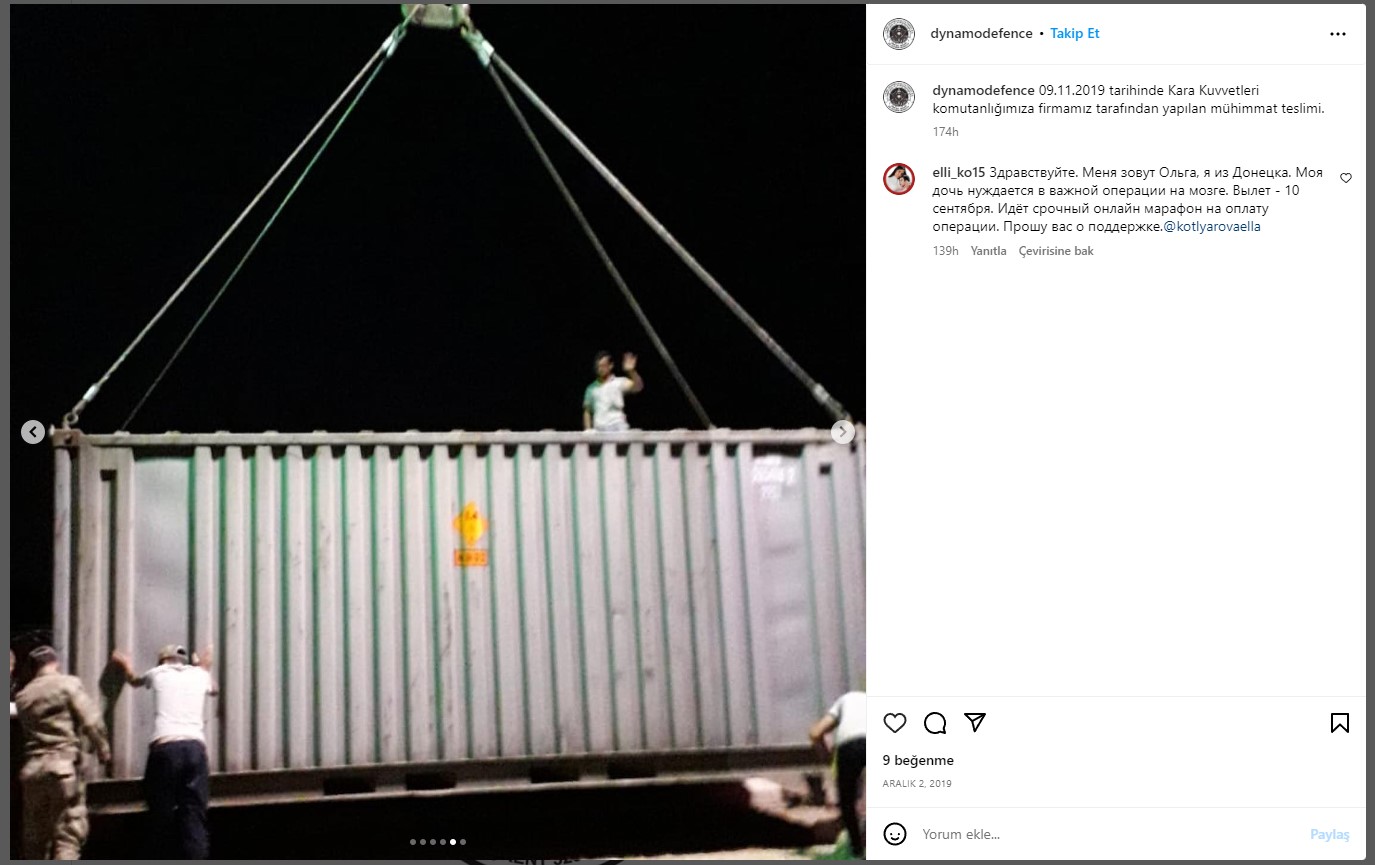Post the comment with Paylaş

point(1329,834)
